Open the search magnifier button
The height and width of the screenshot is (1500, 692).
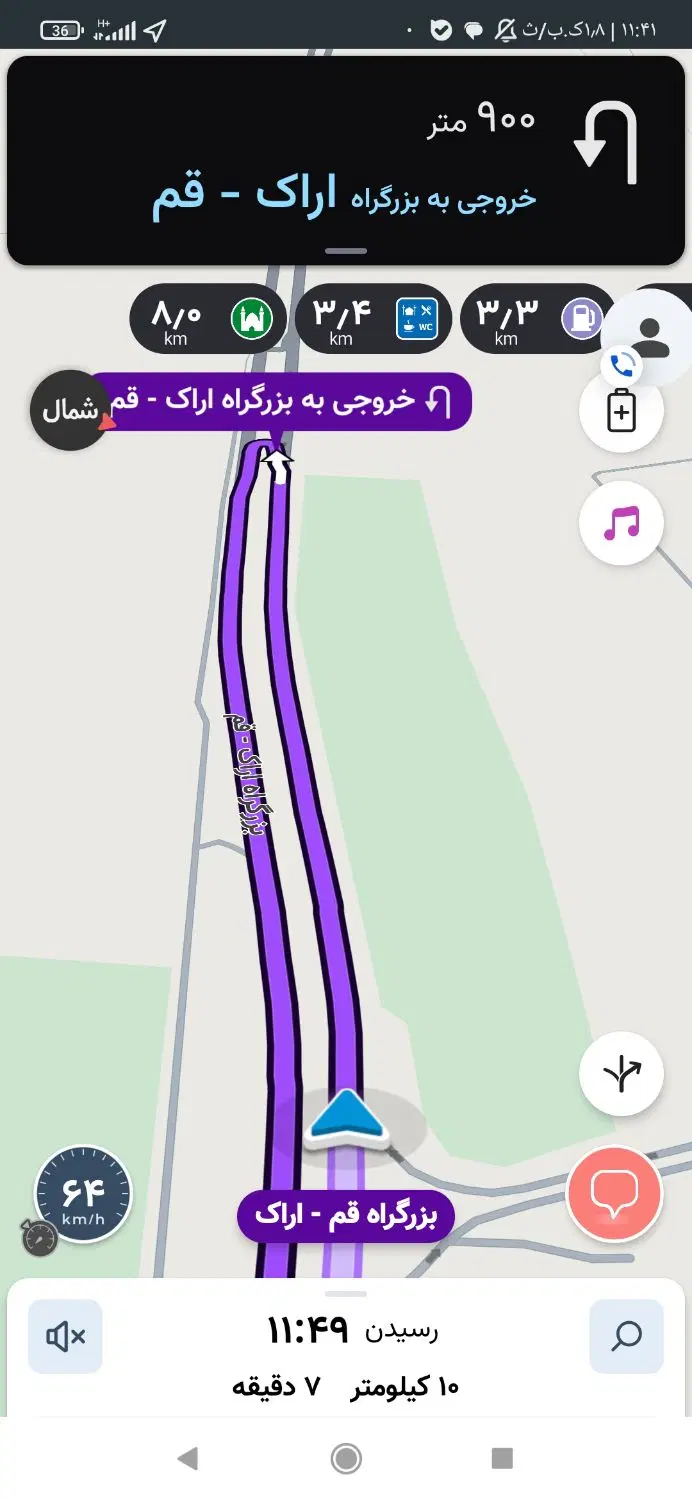point(627,1336)
